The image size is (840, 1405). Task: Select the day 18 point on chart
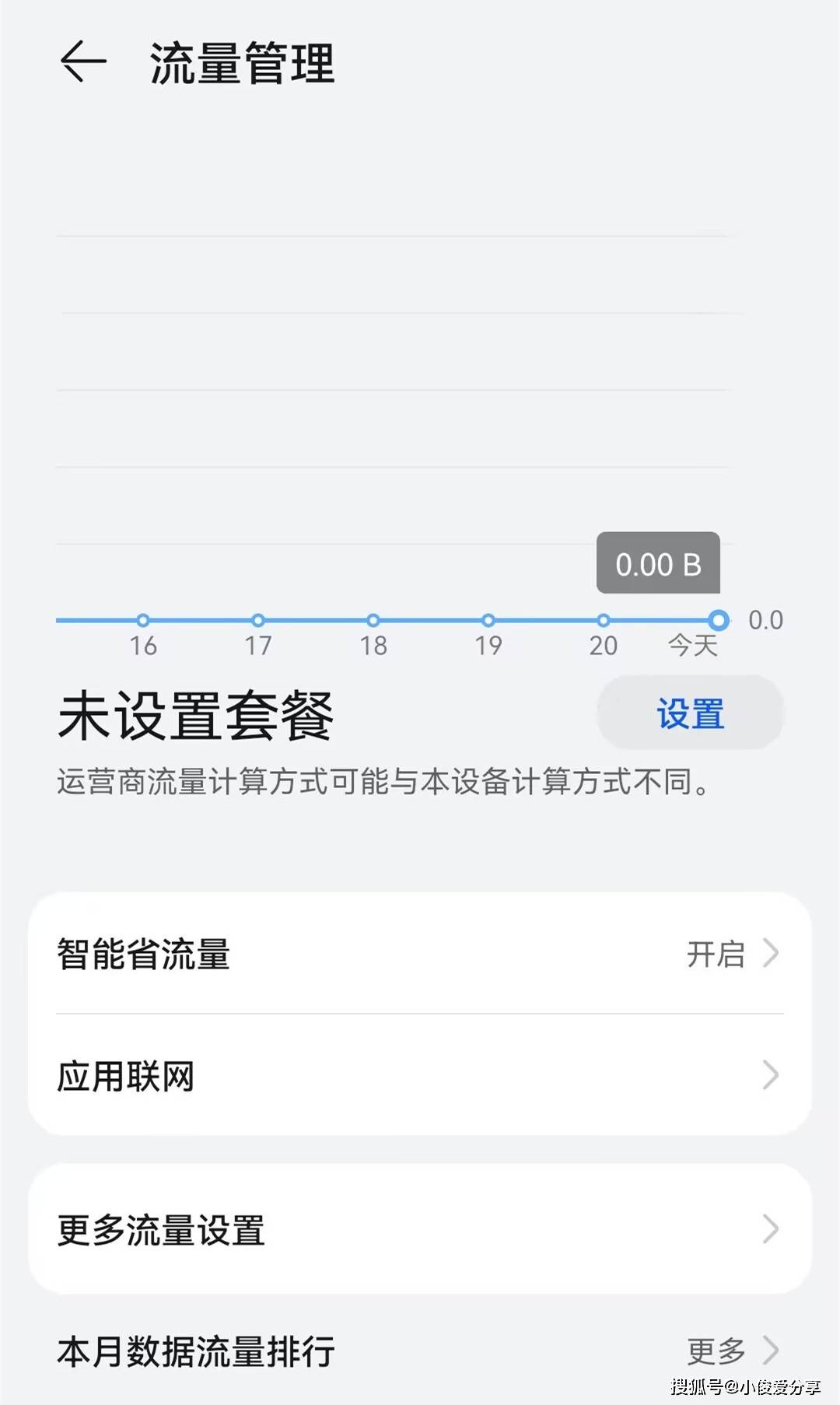coord(373,621)
